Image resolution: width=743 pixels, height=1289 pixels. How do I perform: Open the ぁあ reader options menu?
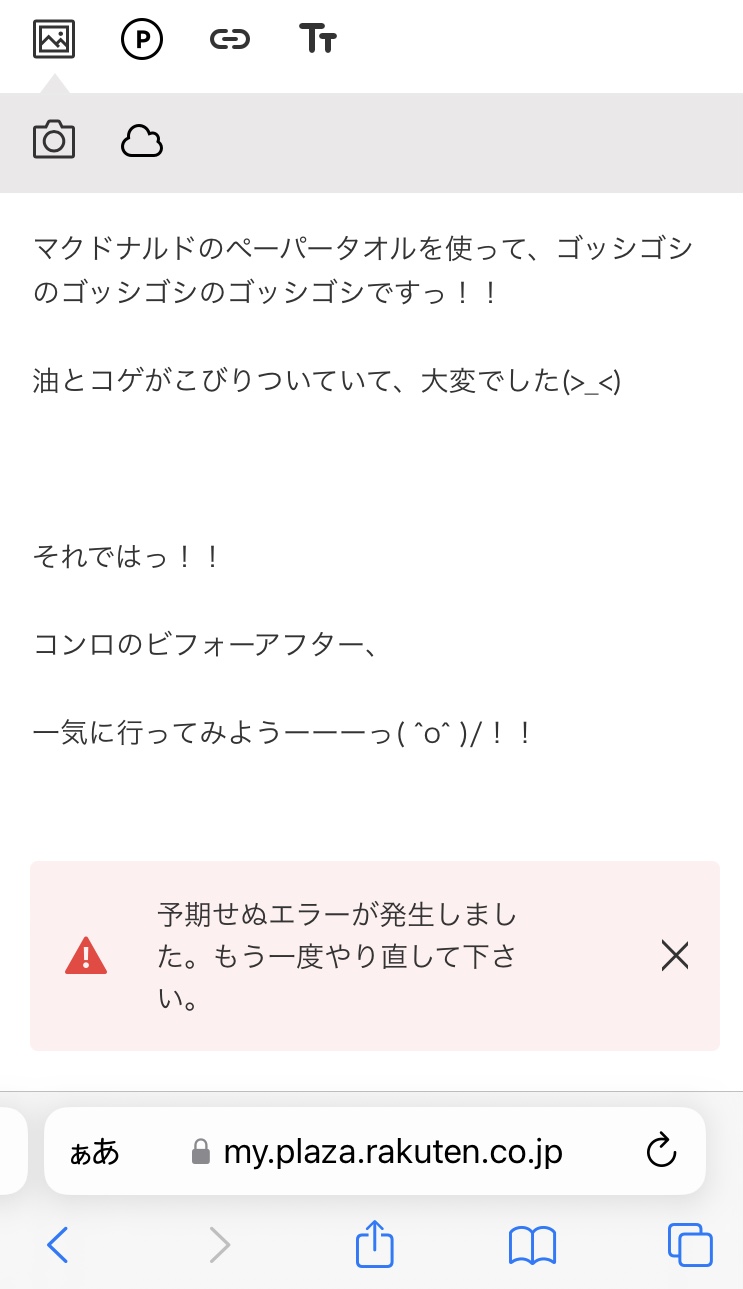pyautogui.click(x=95, y=1152)
